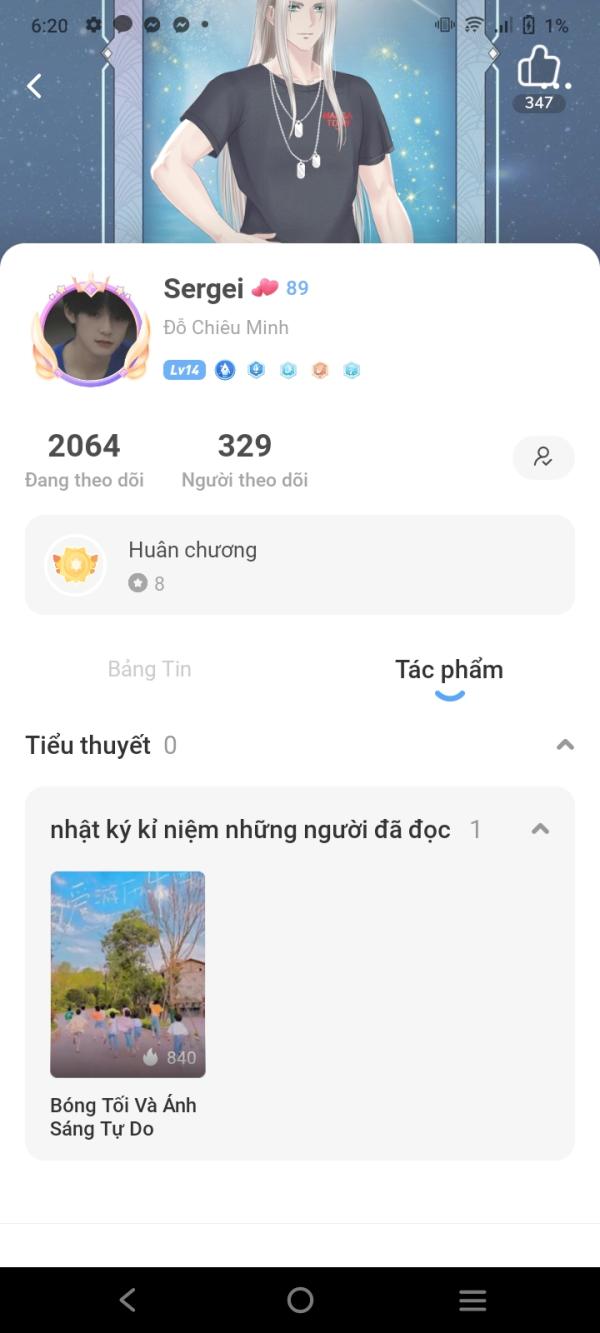Open the Huân chương medals card
Screen dimensions: 600x1333
pos(300,565)
